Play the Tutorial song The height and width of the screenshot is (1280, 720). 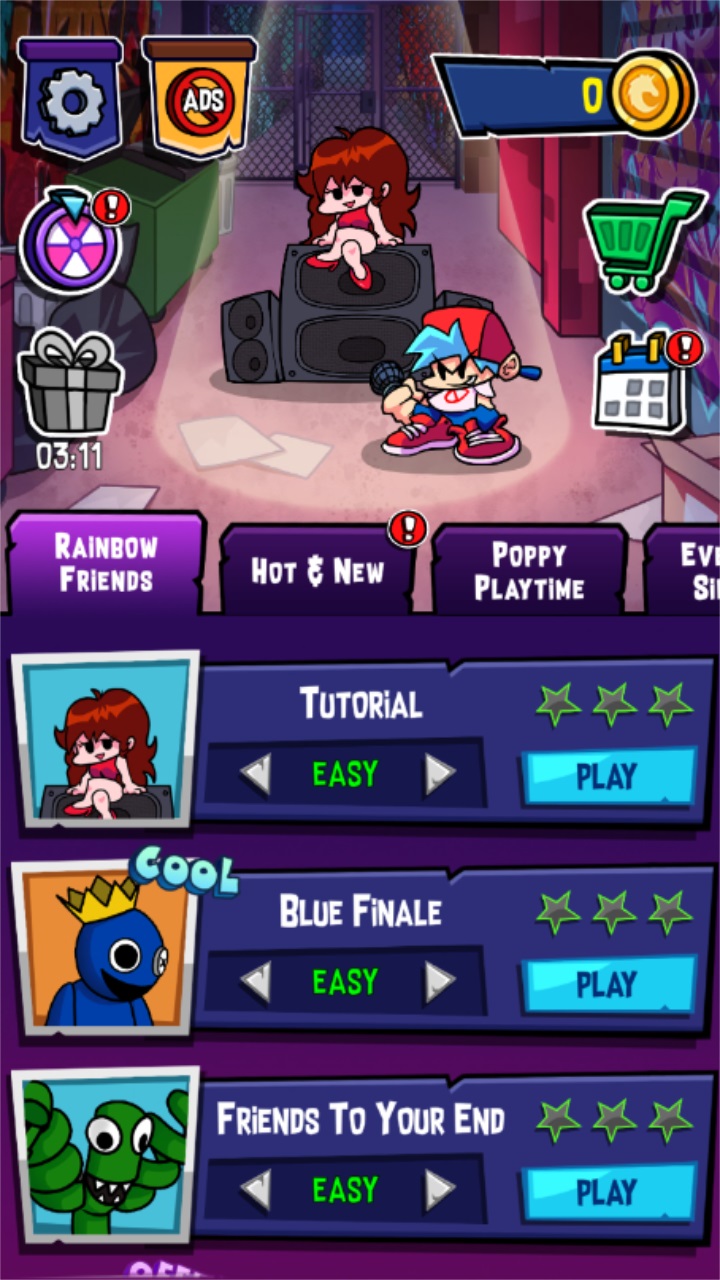pyautogui.click(x=607, y=776)
